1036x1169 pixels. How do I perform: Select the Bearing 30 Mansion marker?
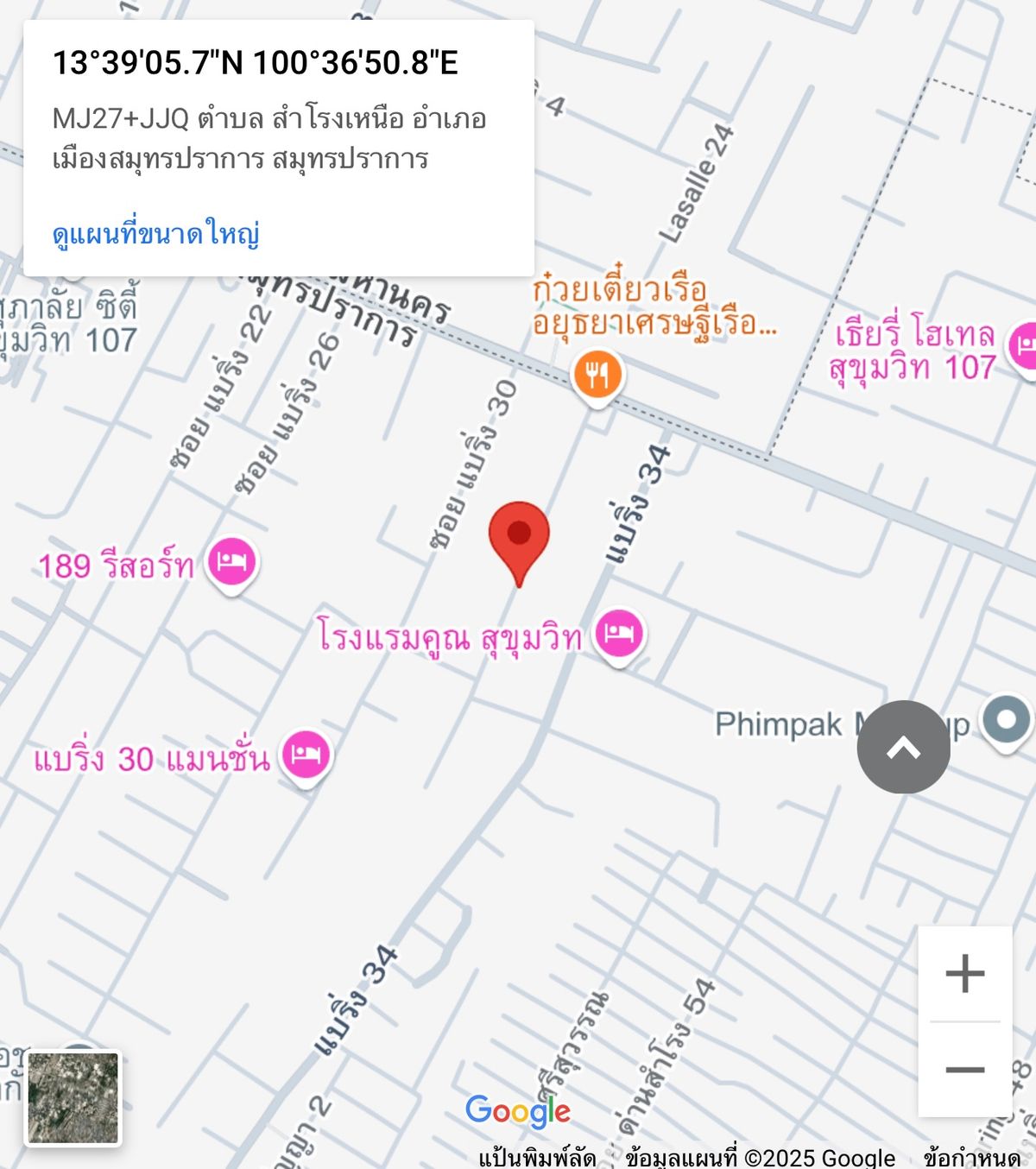(306, 755)
